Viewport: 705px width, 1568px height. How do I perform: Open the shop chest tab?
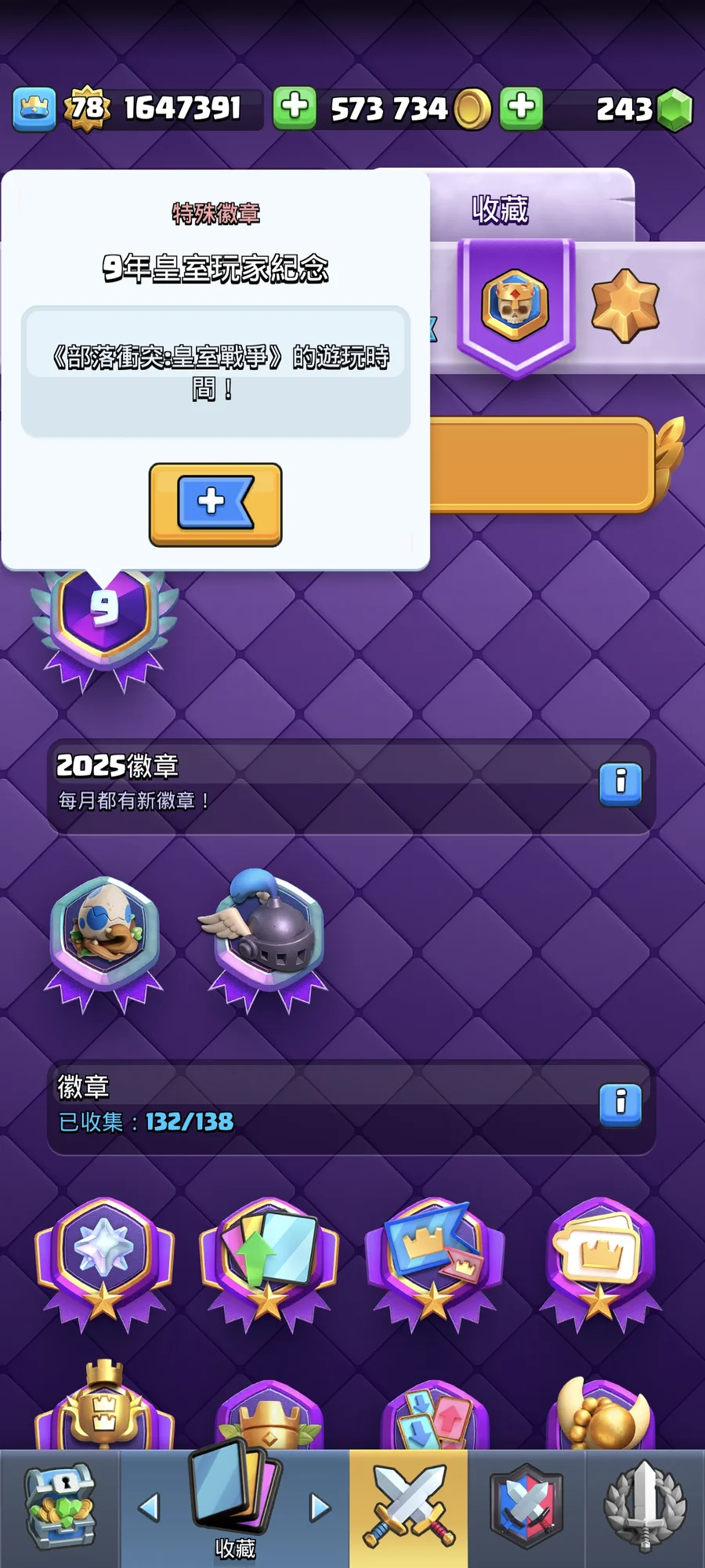click(60, 1508)
